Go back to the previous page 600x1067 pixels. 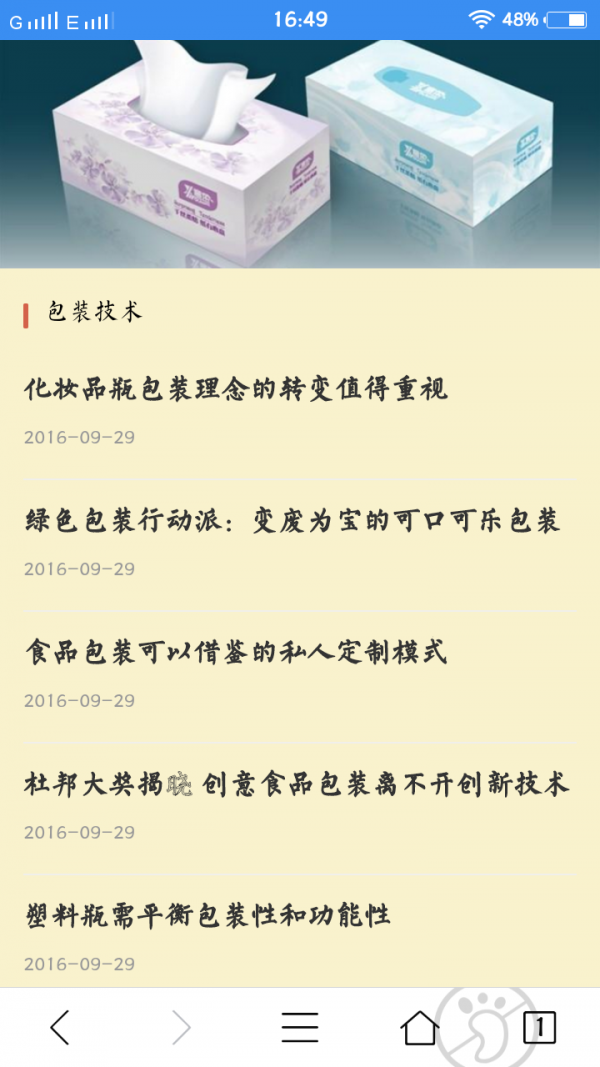[60, 1027]
